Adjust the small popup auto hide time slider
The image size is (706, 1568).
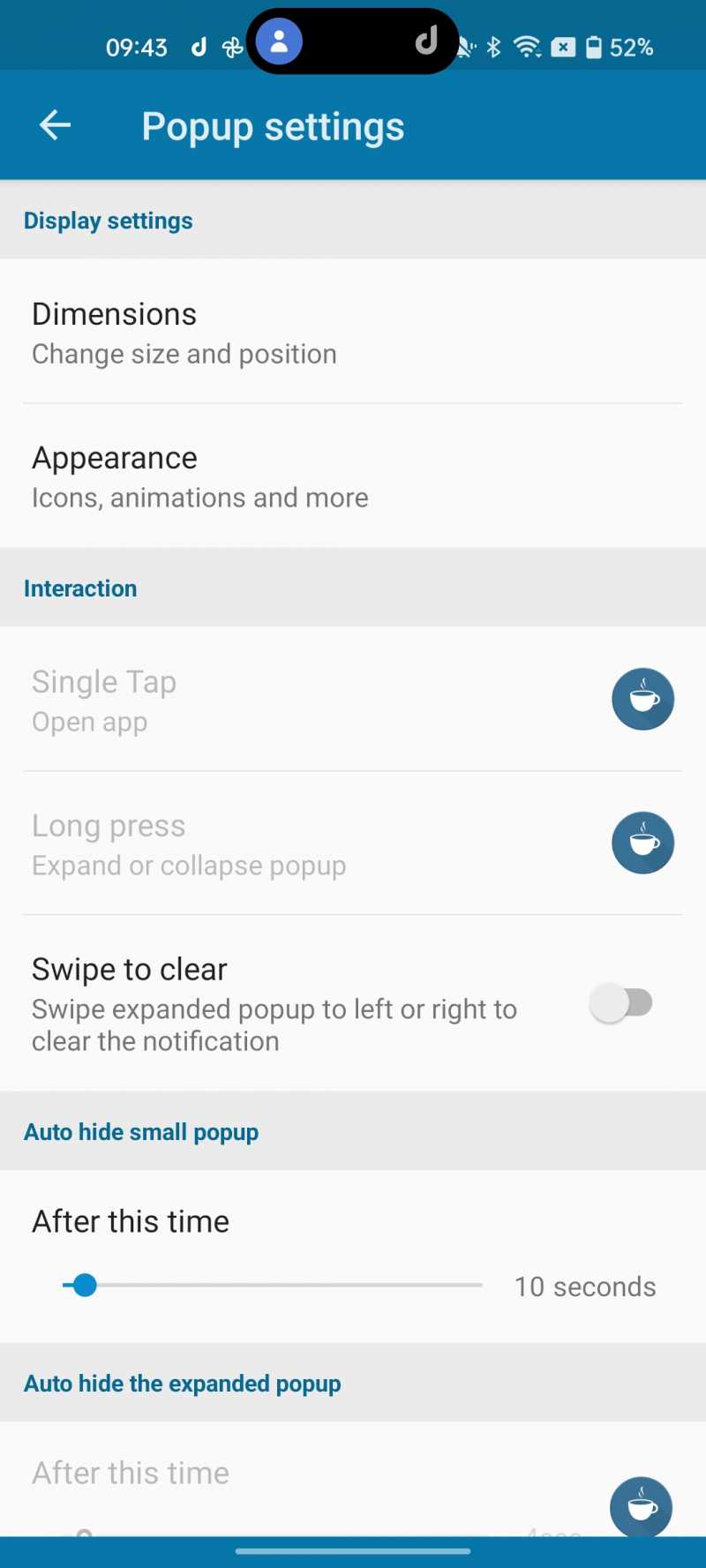point(272,1286)
